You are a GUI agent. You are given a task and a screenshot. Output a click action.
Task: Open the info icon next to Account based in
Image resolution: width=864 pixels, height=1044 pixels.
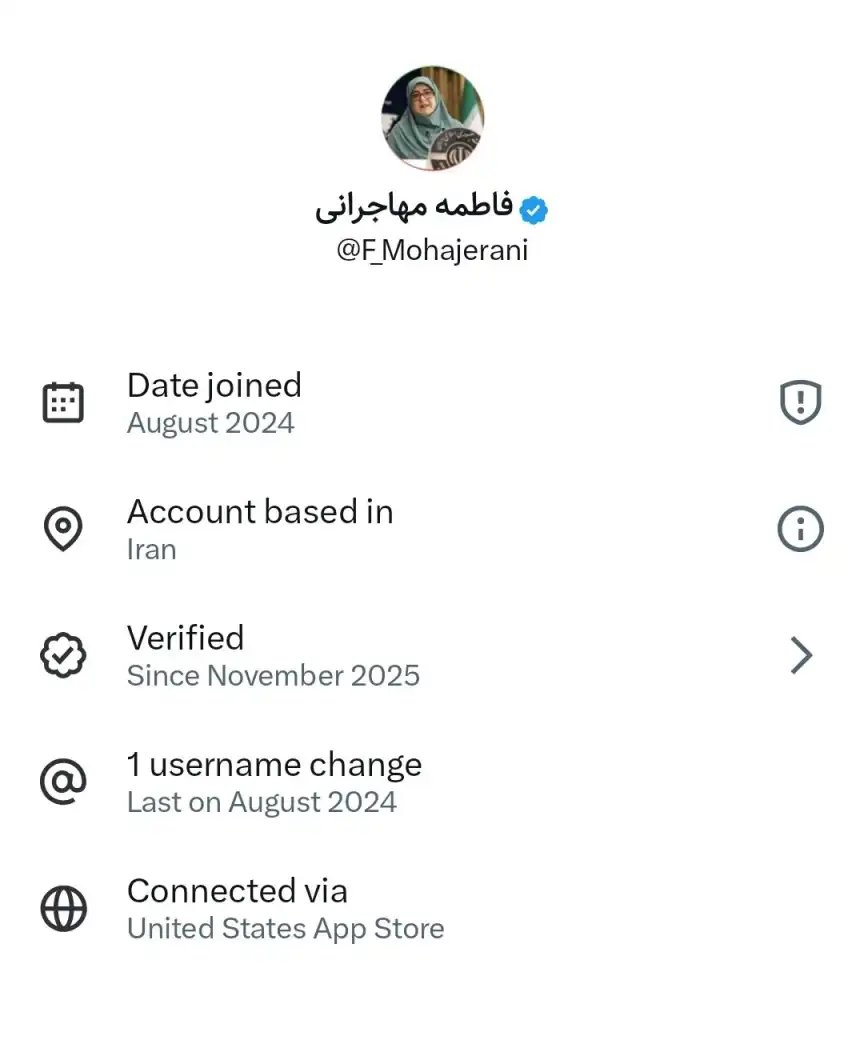(799, 529)
